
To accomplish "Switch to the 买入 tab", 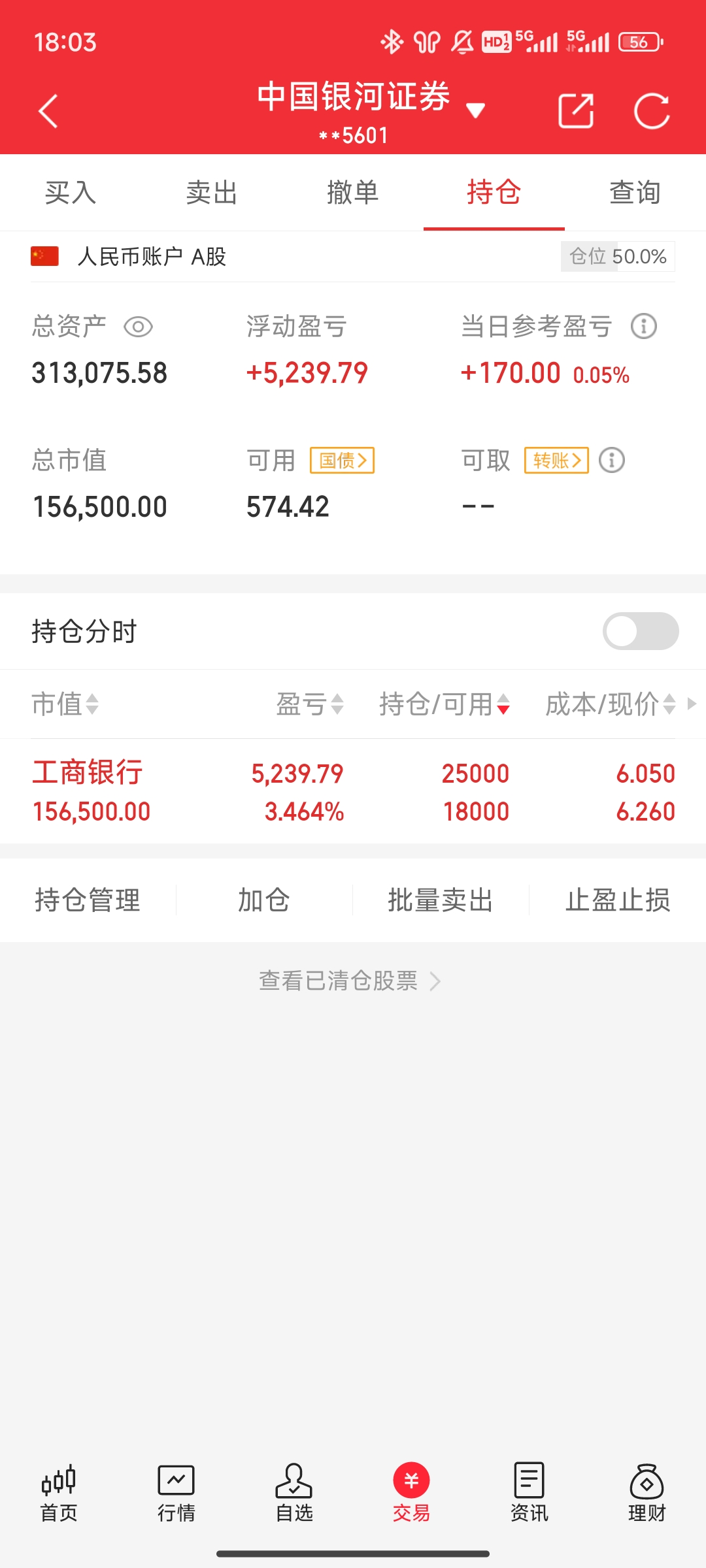I will pos(71,193).
